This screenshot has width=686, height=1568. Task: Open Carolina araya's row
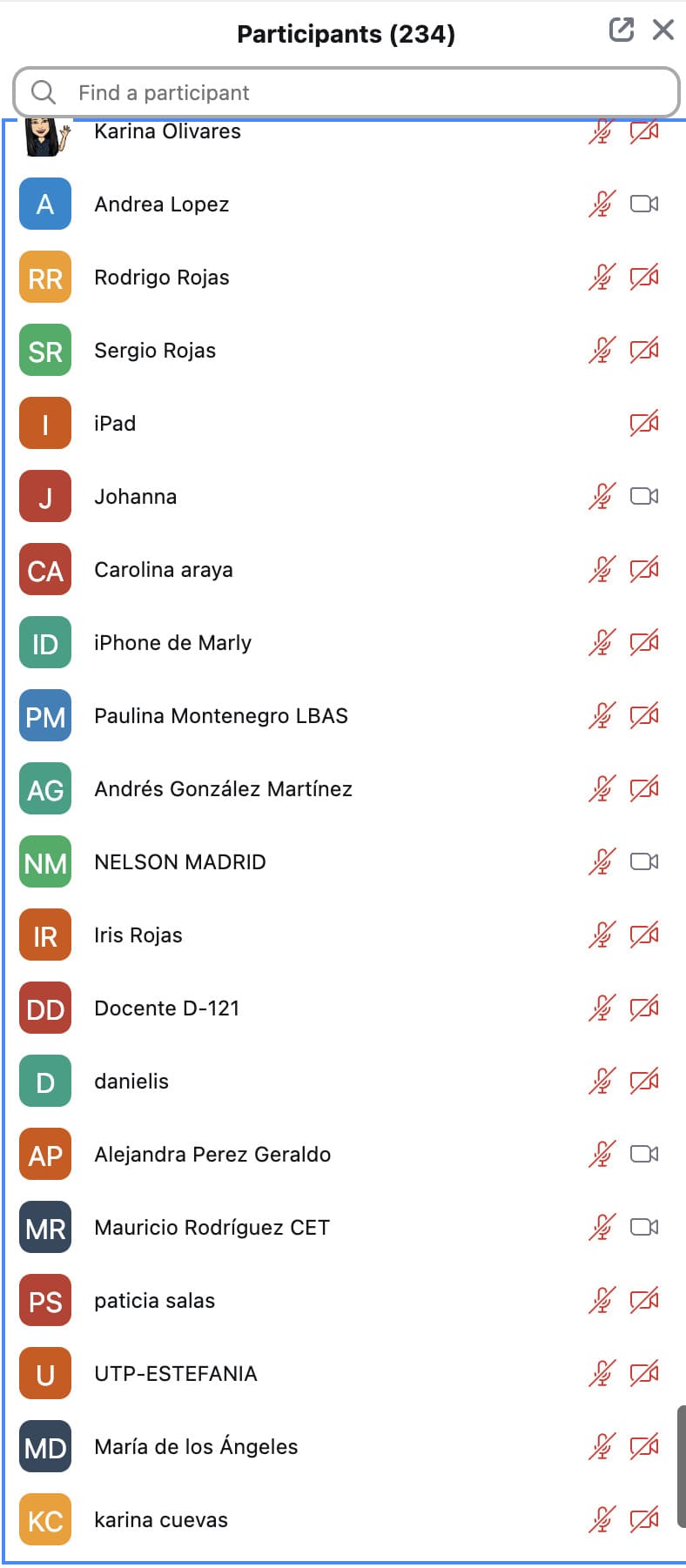point(343,569)
